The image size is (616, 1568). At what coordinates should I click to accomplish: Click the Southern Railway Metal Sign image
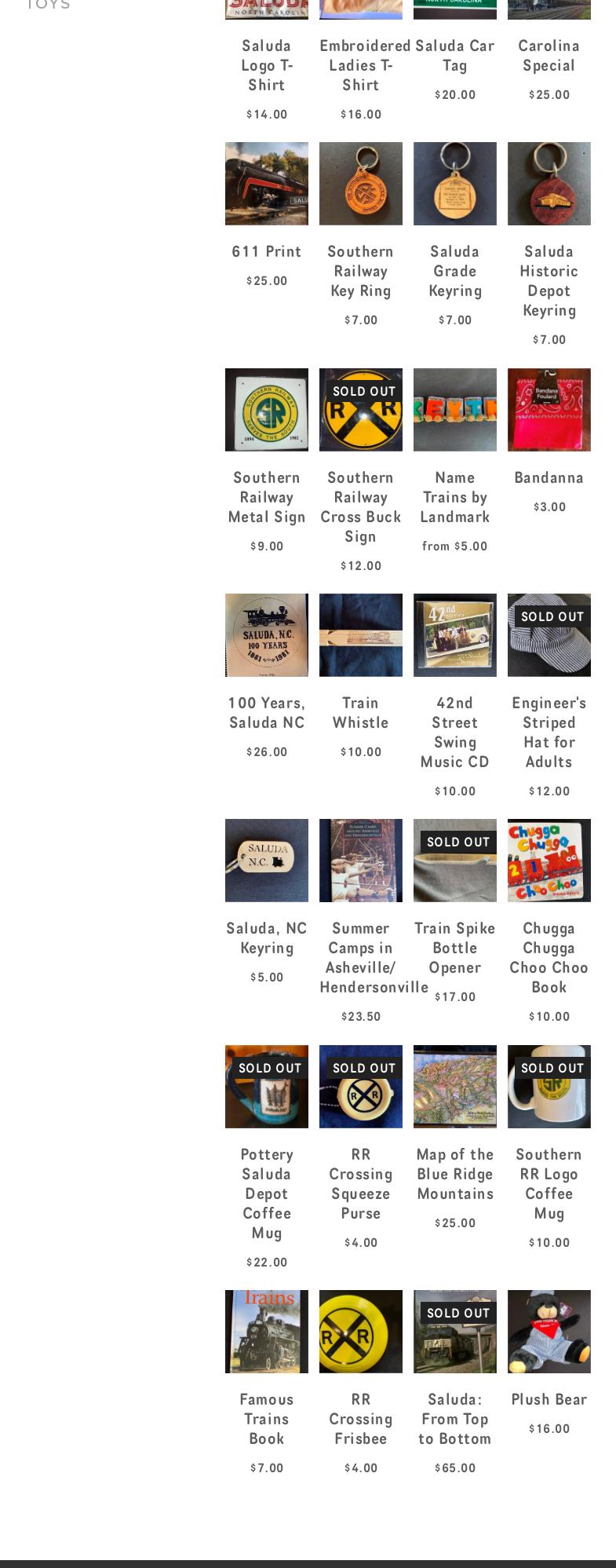point(266,410)
